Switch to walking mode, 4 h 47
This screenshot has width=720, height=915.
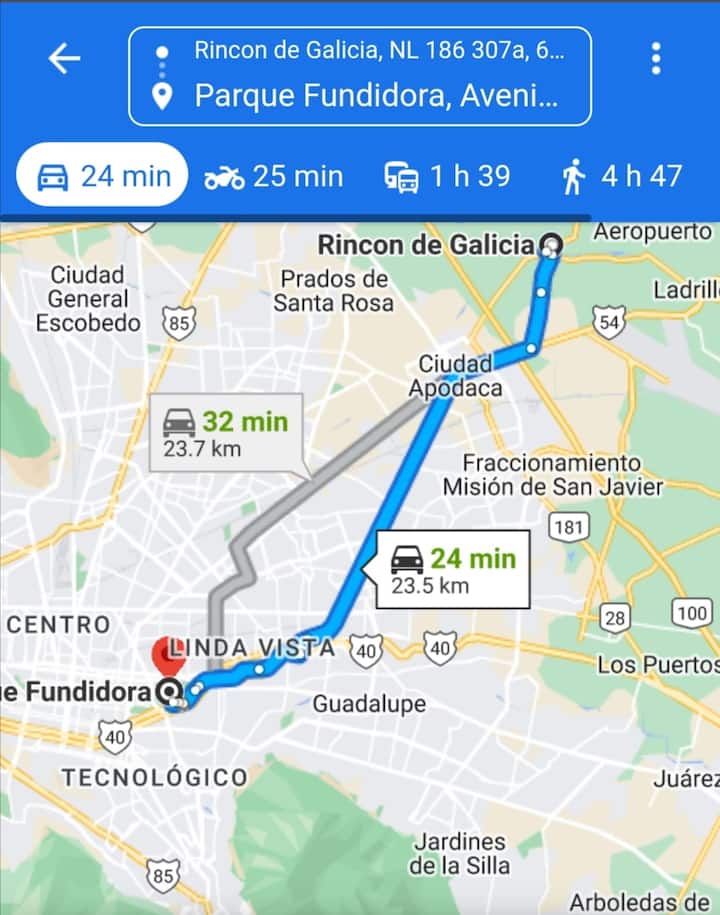click(x=621, y=177)
